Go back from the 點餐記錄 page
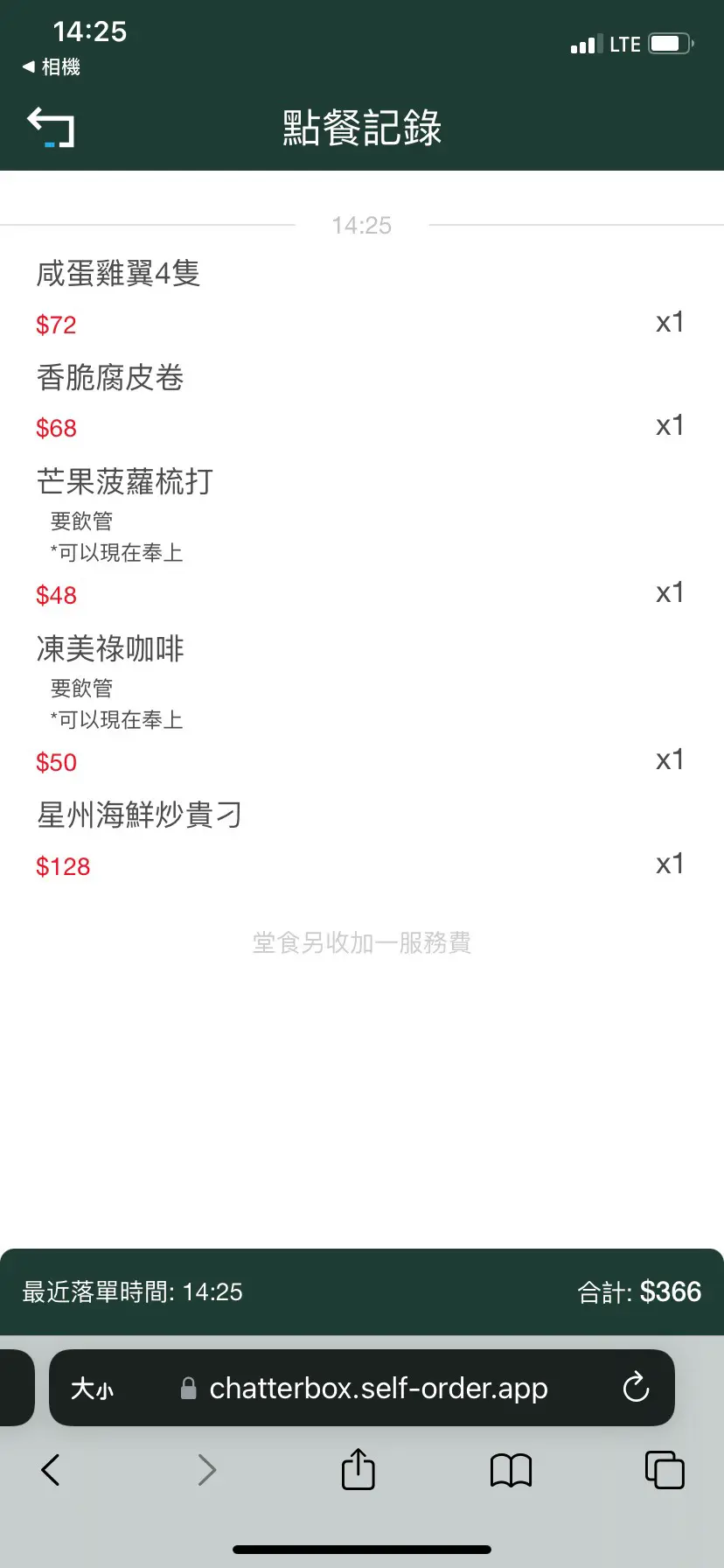The image size is (724, 1568). click(x=51, y=128)
